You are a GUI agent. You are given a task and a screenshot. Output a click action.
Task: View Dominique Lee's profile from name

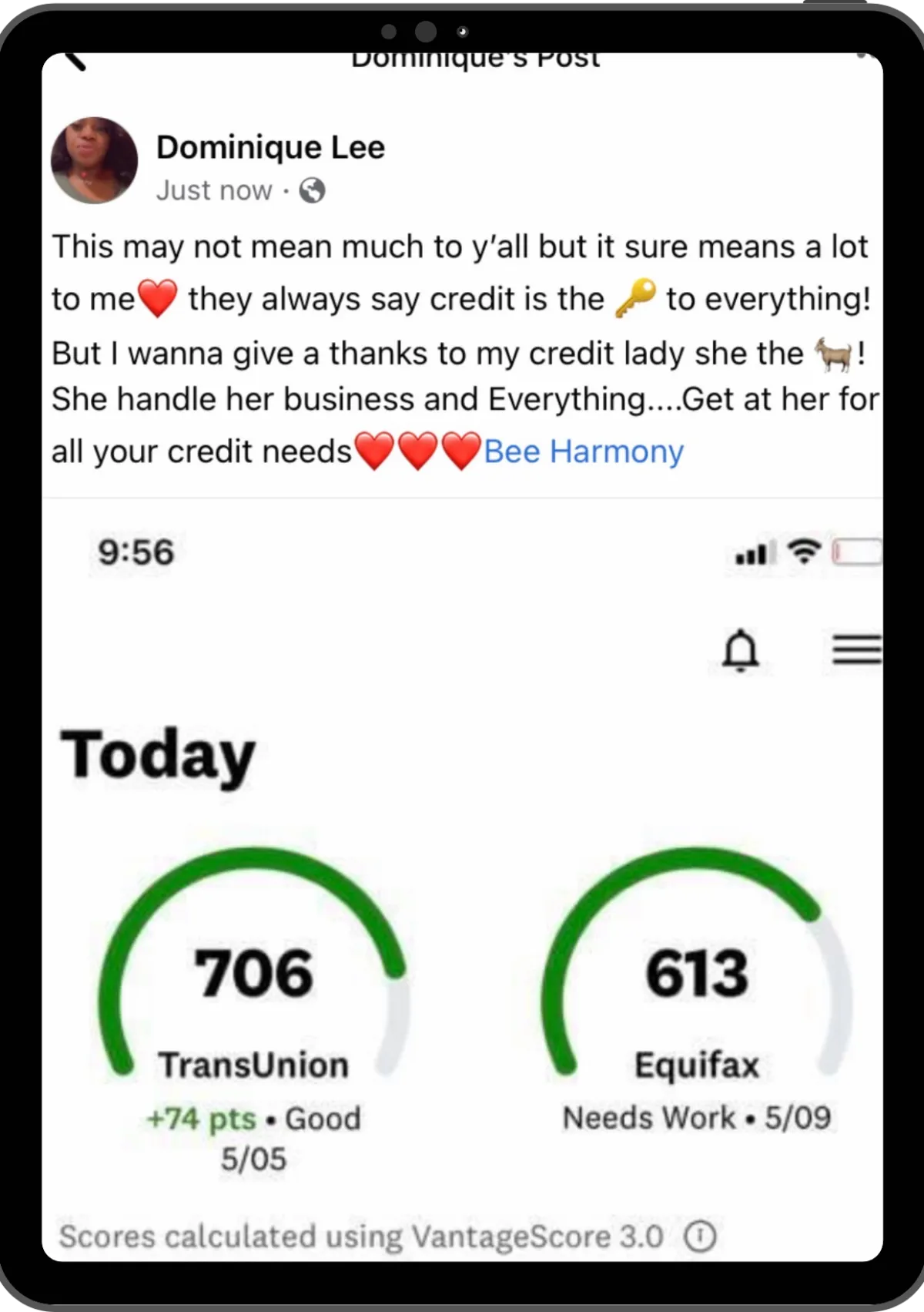pos(270,147)
